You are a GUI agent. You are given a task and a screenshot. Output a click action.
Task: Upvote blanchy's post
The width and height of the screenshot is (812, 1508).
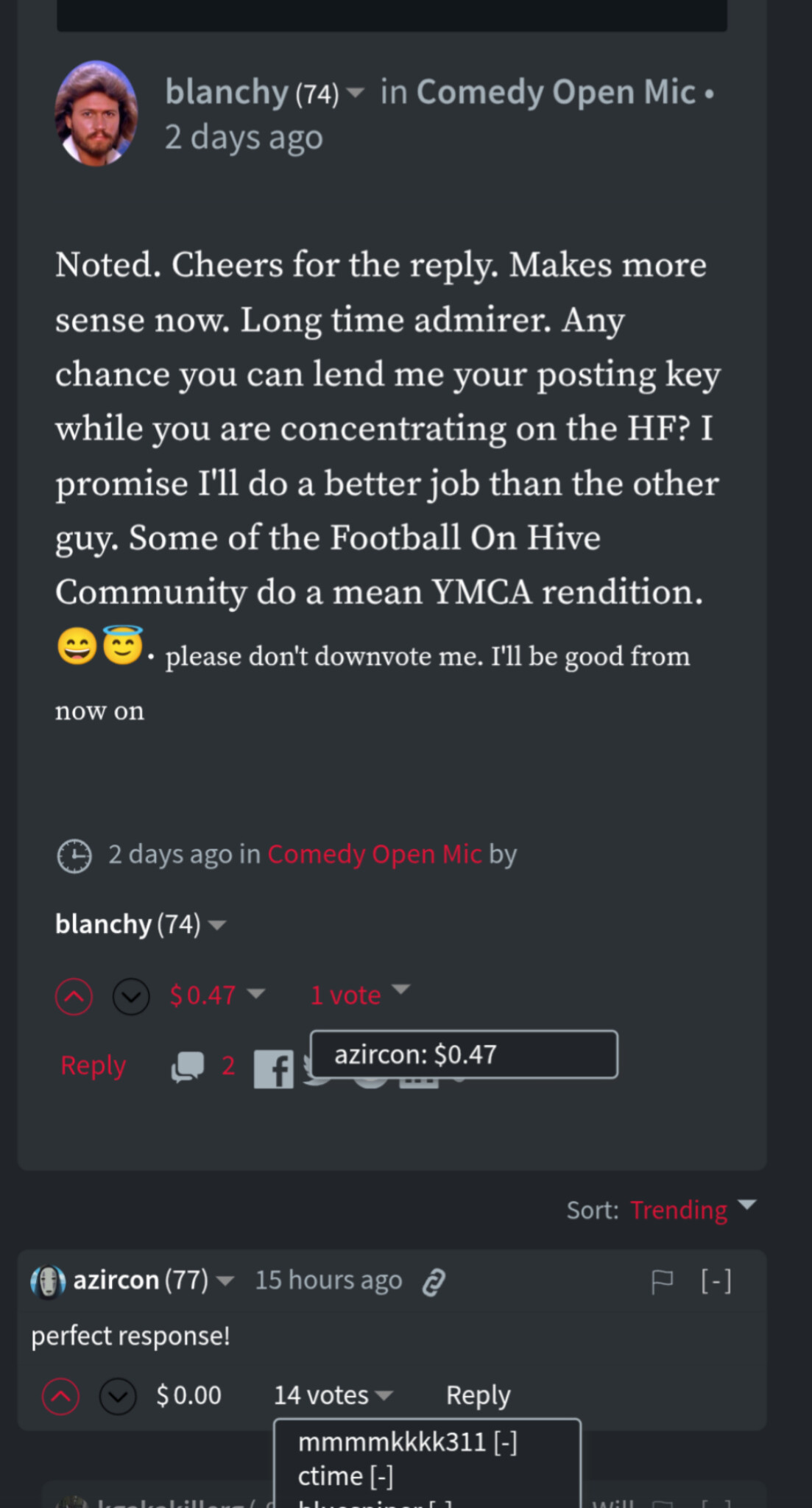[x=74, y=997]
